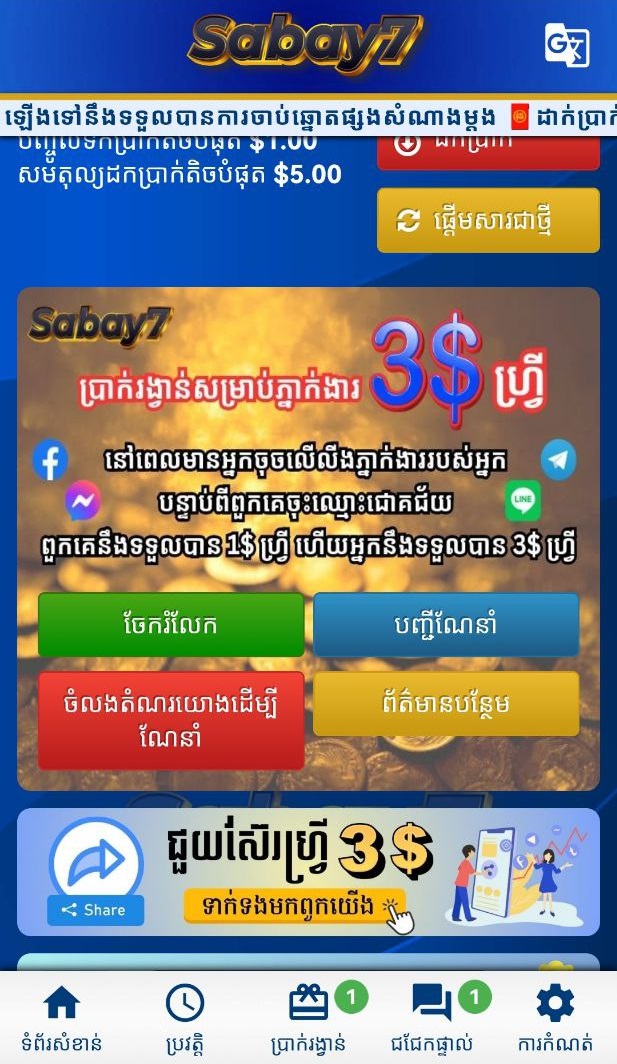
Task: Switch to the ប្រវត្តិ history tab
Action: pos(184,1016)
